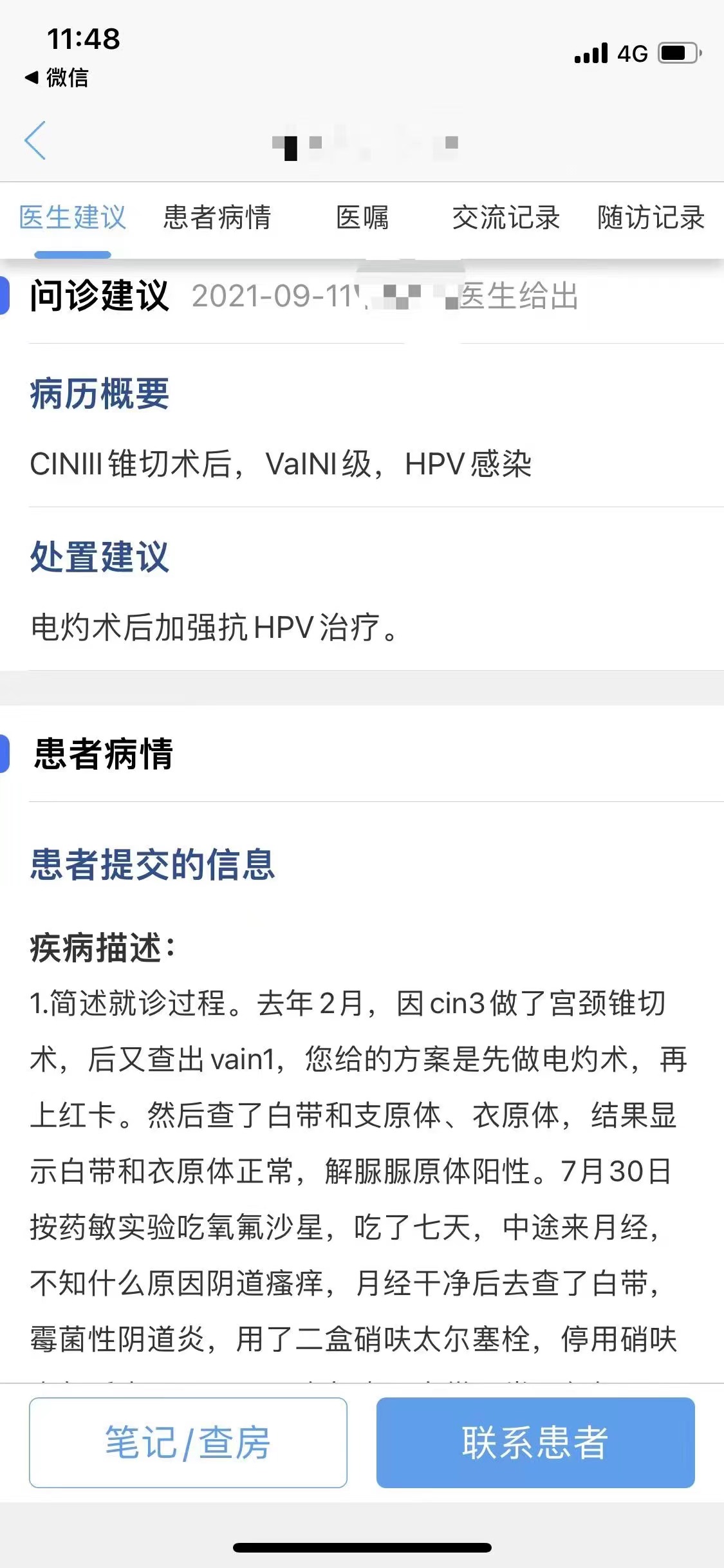Switch to the 患者病情 tab
This screenshot has width=724, height=1568.
click(x=217, y=218)
